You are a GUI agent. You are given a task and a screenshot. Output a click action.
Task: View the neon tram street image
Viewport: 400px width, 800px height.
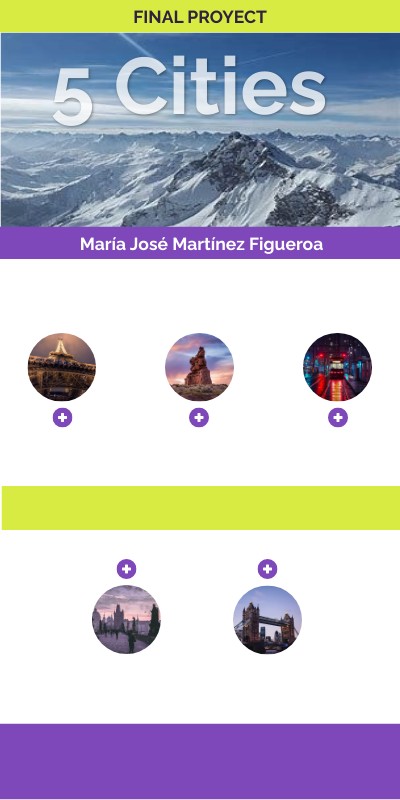pos(337,367)
